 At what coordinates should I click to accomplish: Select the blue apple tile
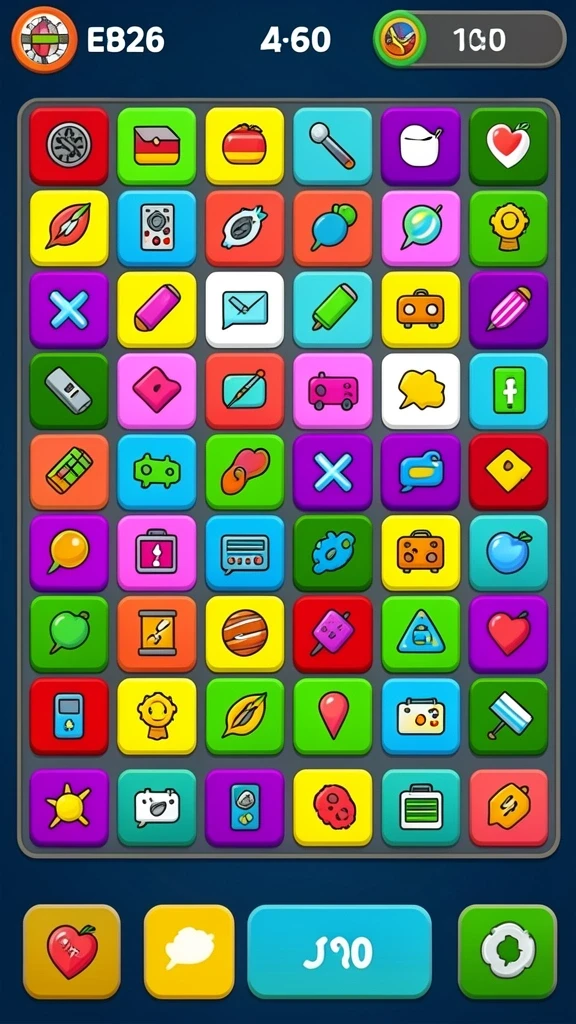(x=508, y=552)
